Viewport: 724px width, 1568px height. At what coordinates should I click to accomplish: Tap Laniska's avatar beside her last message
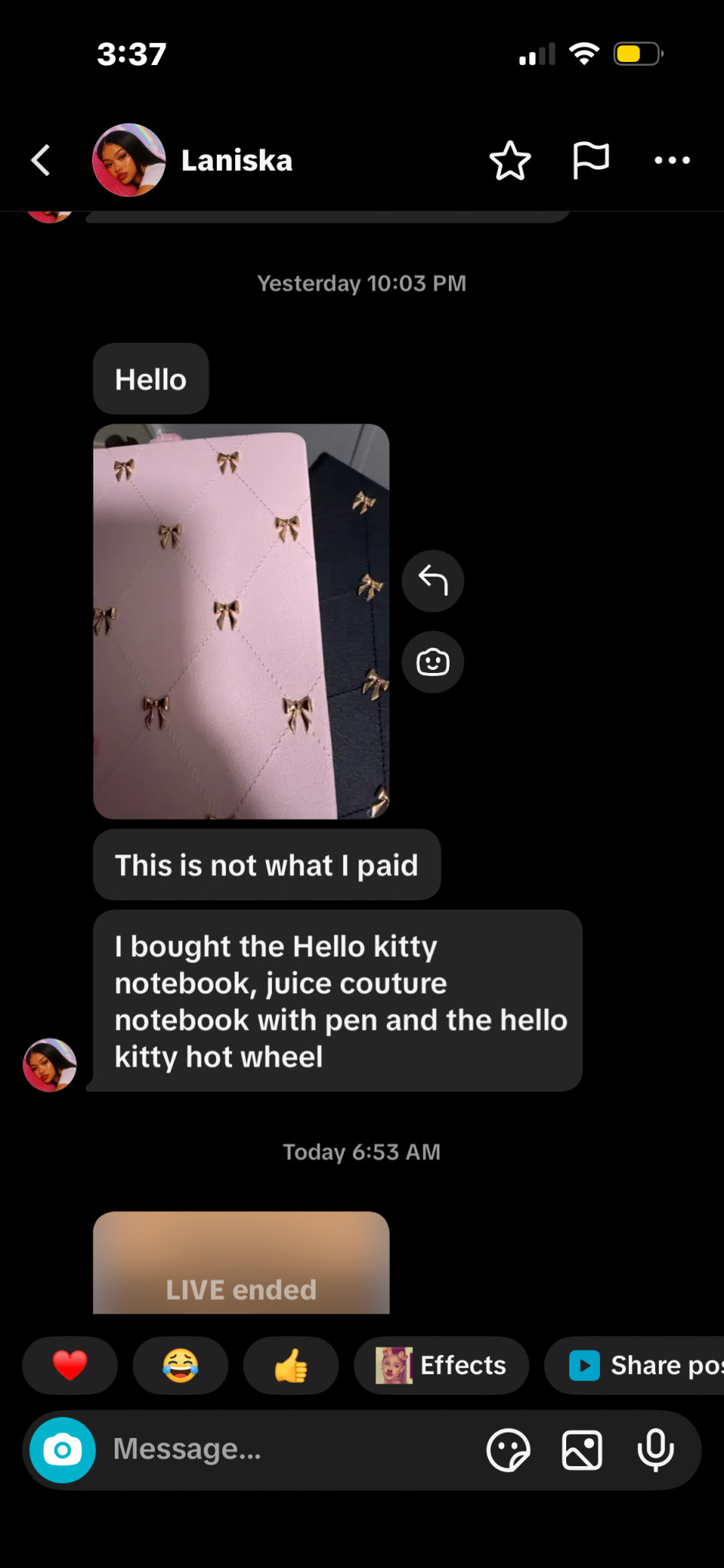(50, 1064)
